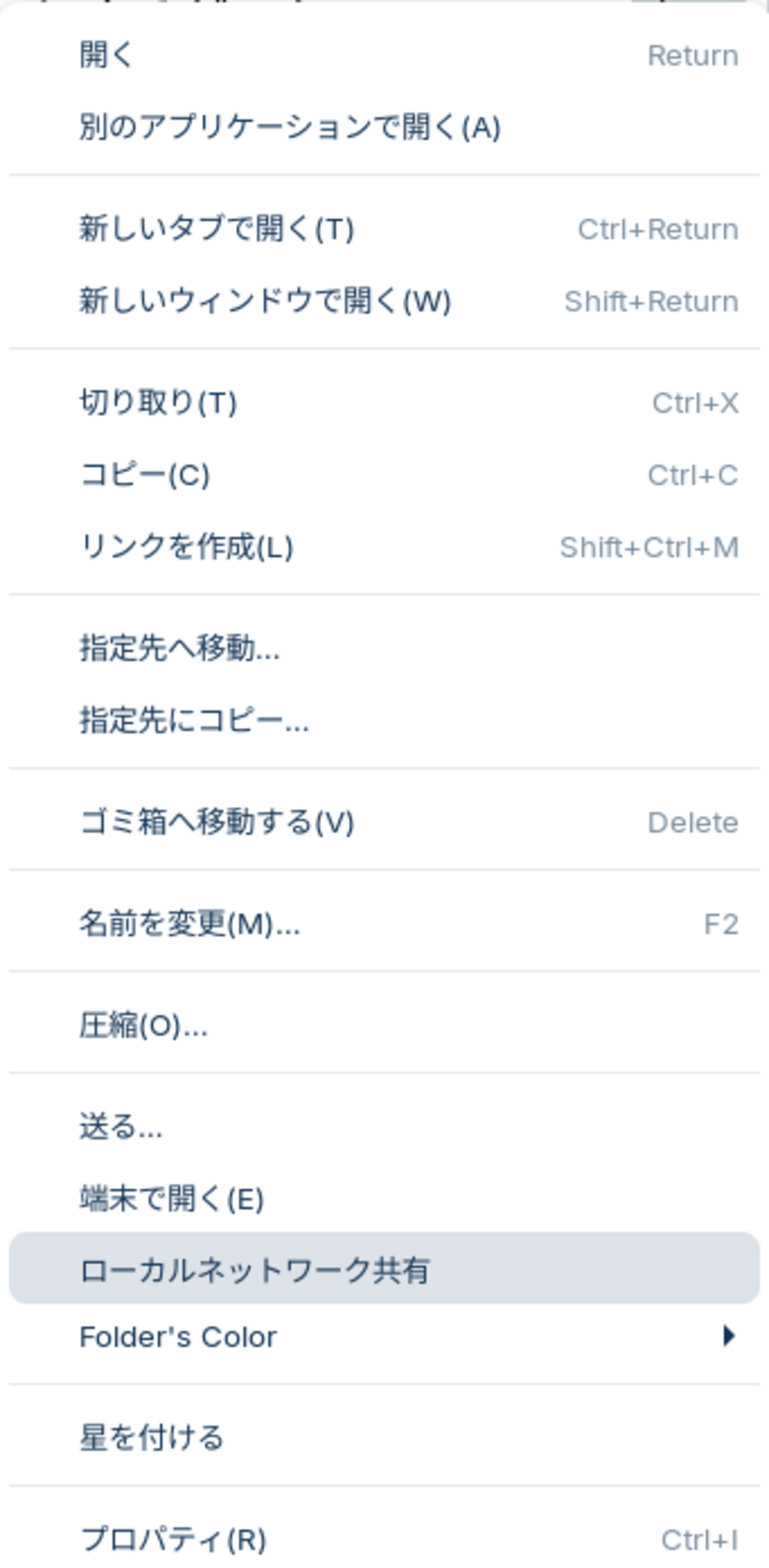Open プロパティ for this item
The height and width of the screenshot is (1568, 769).
173,1540
